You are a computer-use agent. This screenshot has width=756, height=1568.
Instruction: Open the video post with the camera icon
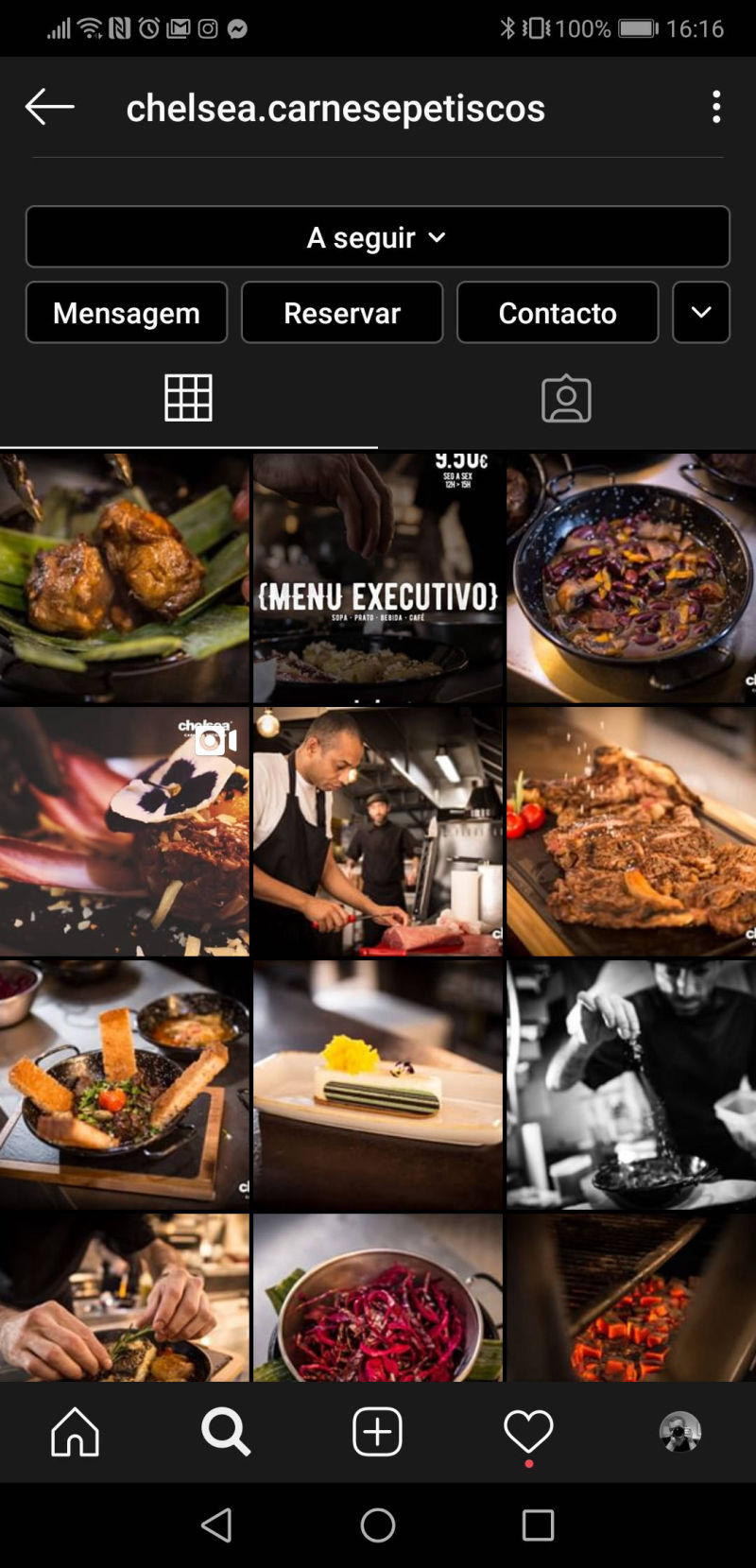125,831
